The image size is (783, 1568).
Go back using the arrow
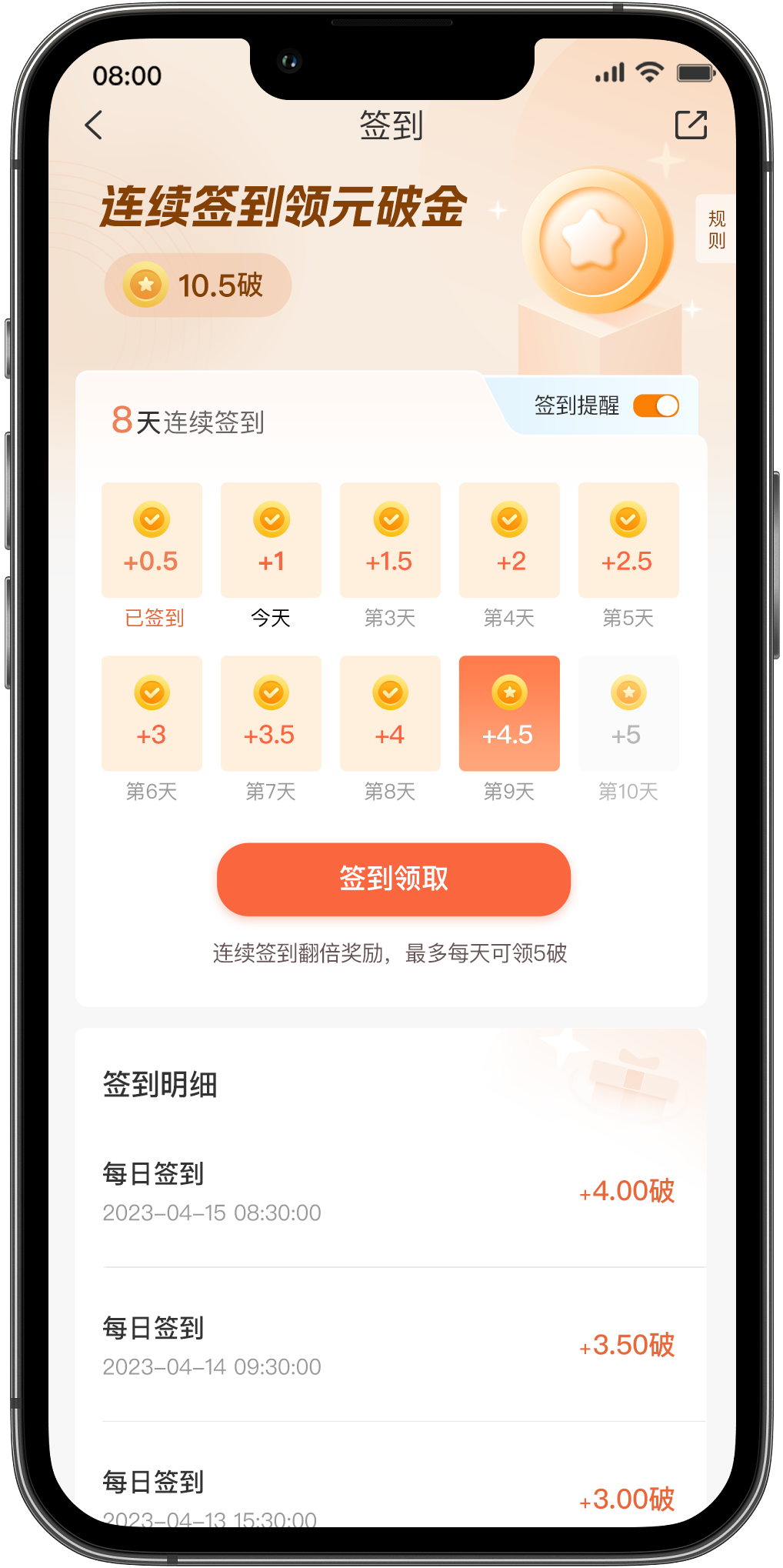[x=94, y=125]
